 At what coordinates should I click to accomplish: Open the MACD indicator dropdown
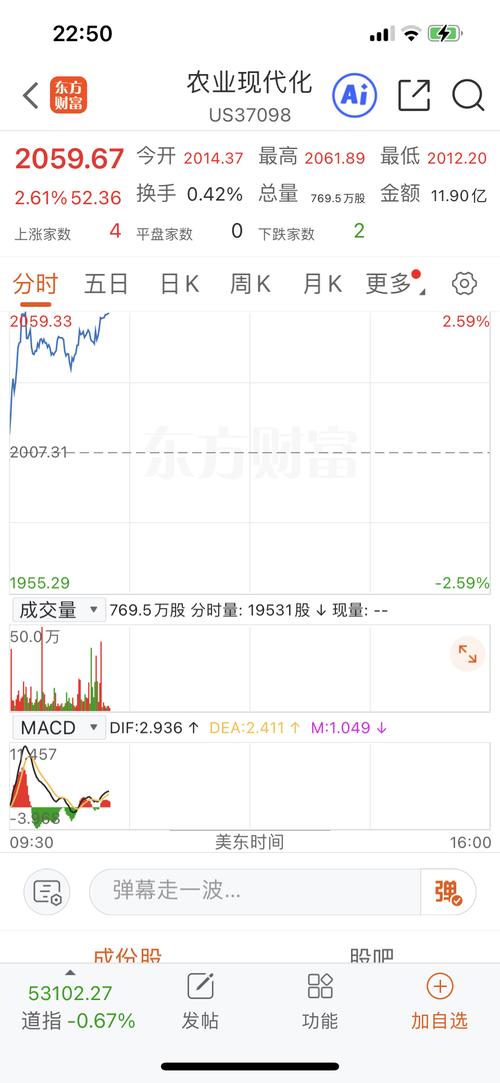pos(59,728)
